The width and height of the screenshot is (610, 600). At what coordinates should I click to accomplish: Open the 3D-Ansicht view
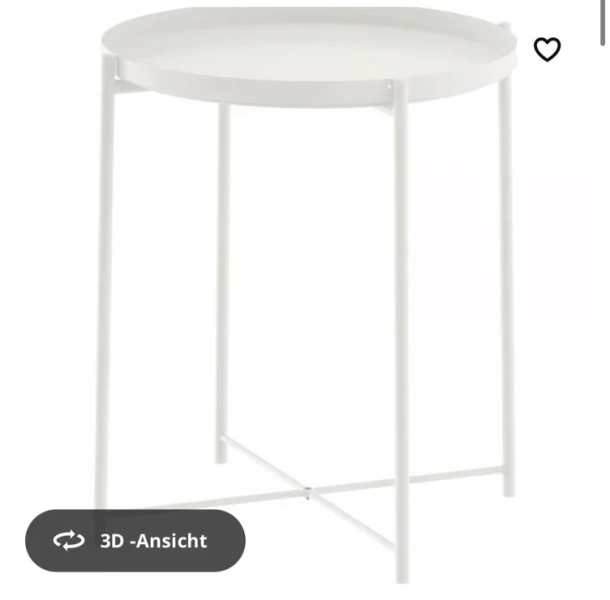point(135,540)
